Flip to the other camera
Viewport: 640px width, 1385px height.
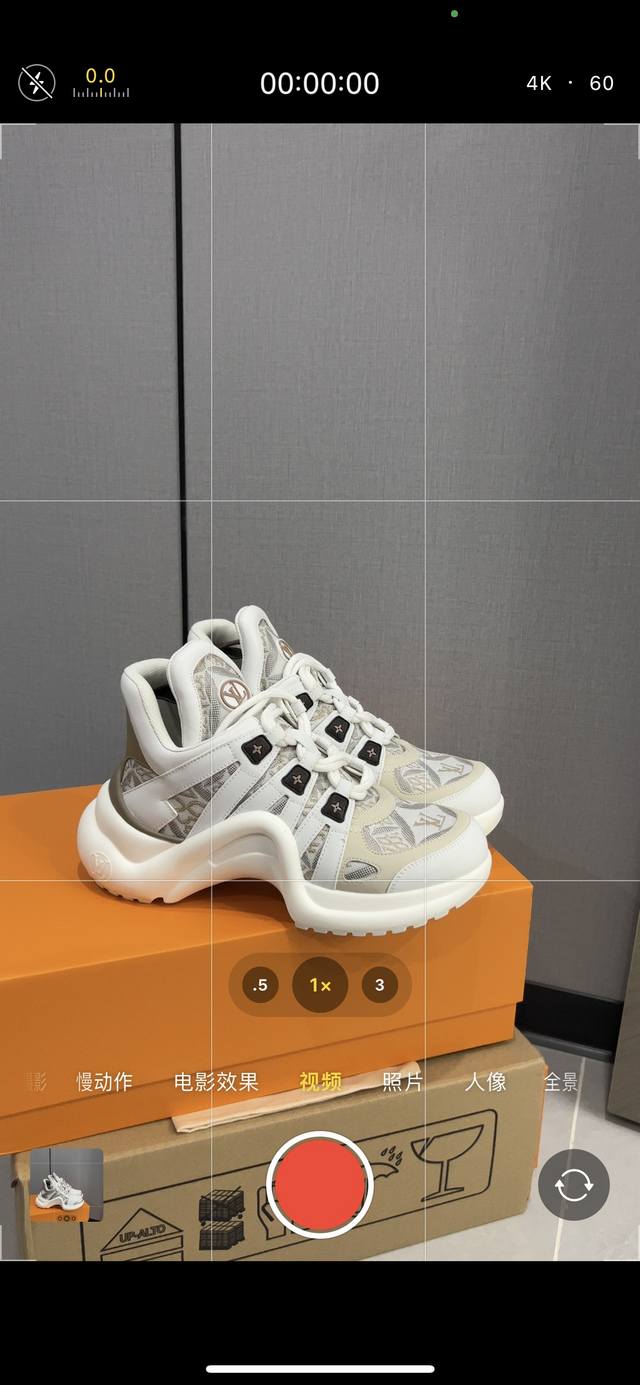click(x=573, y=1185)
